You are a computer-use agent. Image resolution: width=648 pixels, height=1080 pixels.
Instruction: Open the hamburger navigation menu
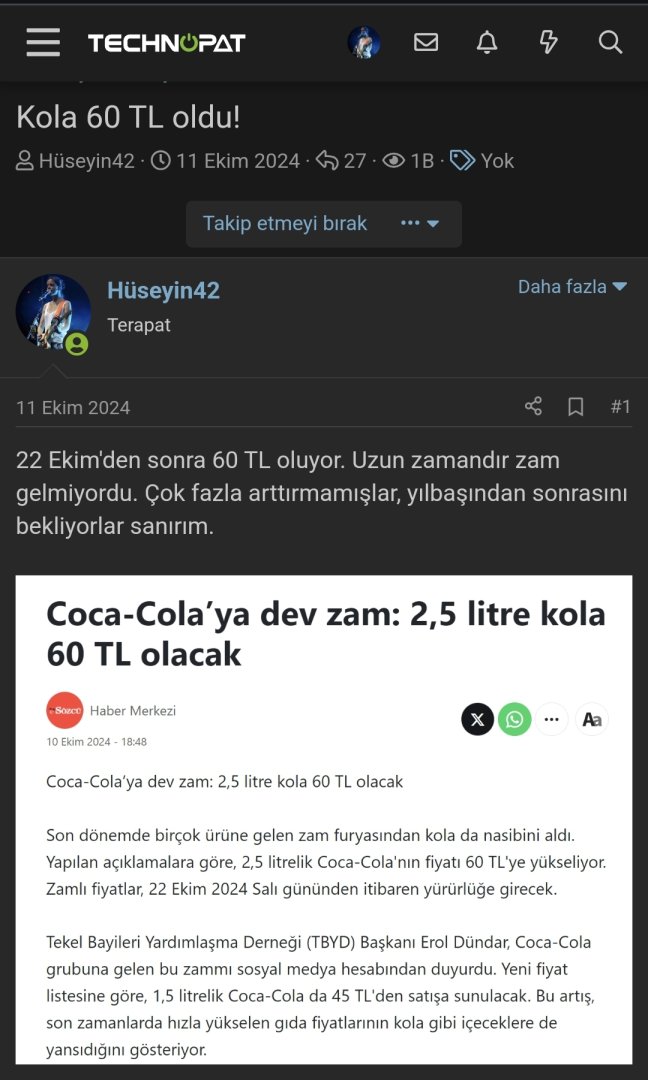coord(43,42)
